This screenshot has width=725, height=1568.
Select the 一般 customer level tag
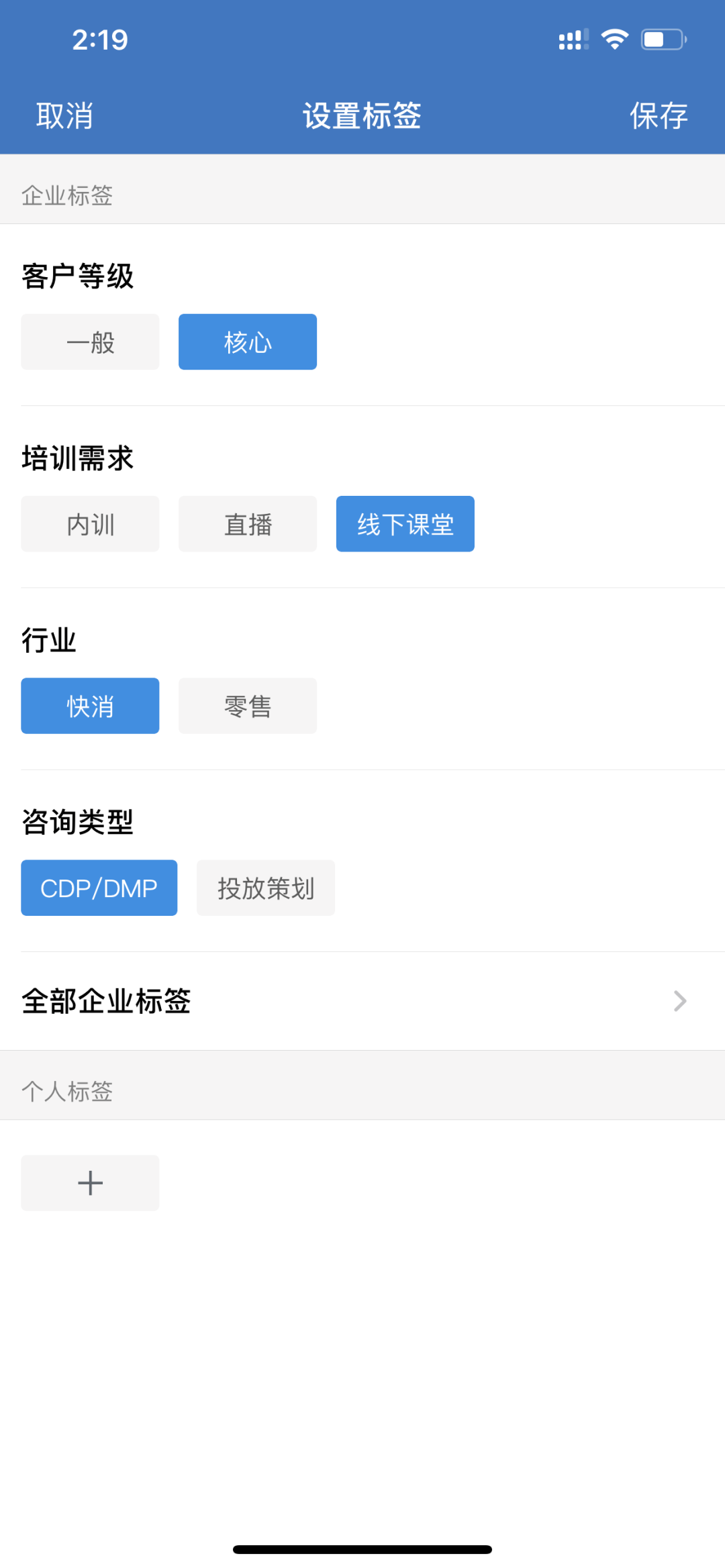click(x=90, y=342)
